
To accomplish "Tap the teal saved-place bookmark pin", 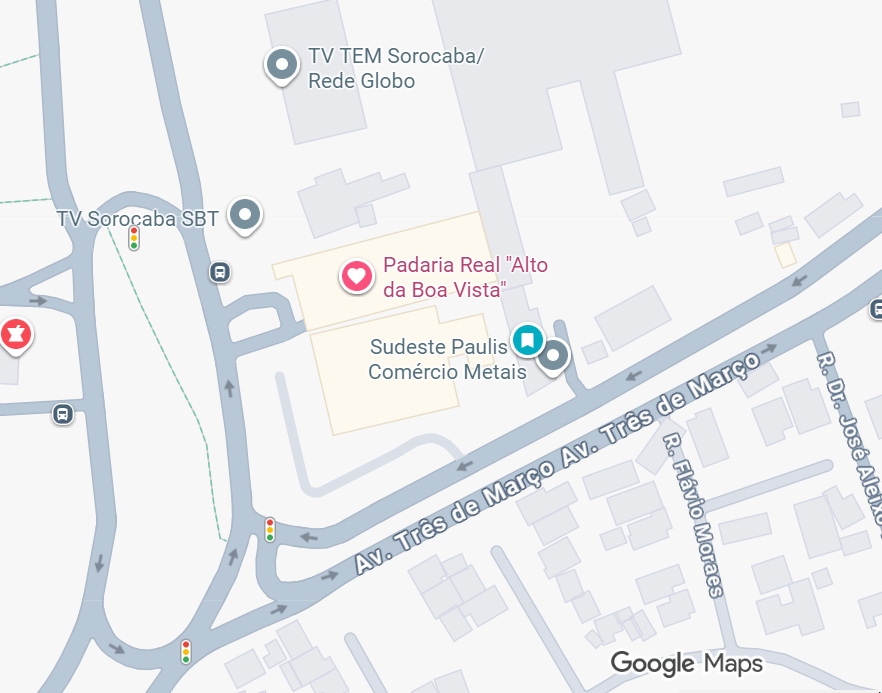I will click(527, 340).
